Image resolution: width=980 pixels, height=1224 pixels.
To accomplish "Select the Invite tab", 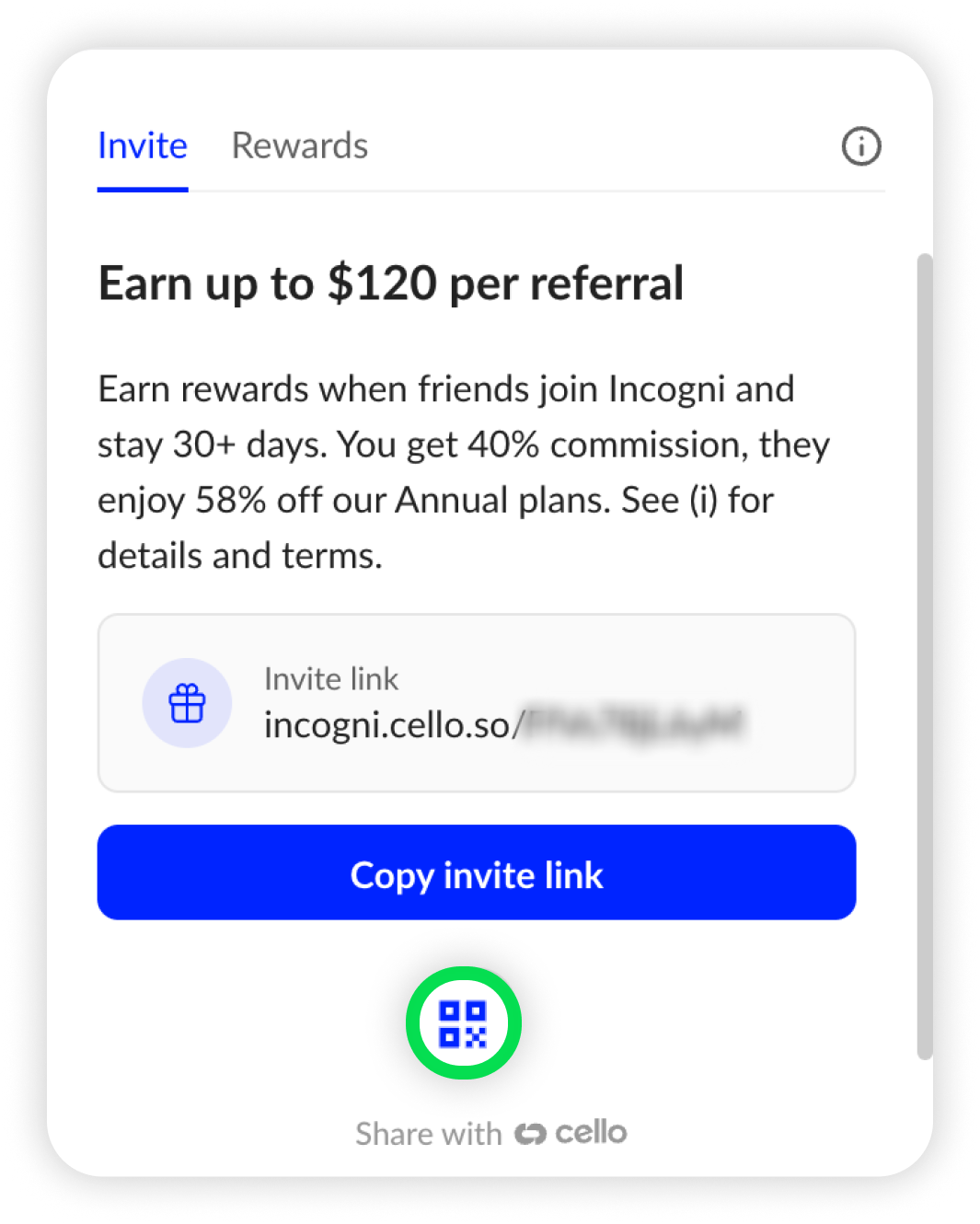I will pyautogui.click(x=143, y=146).
